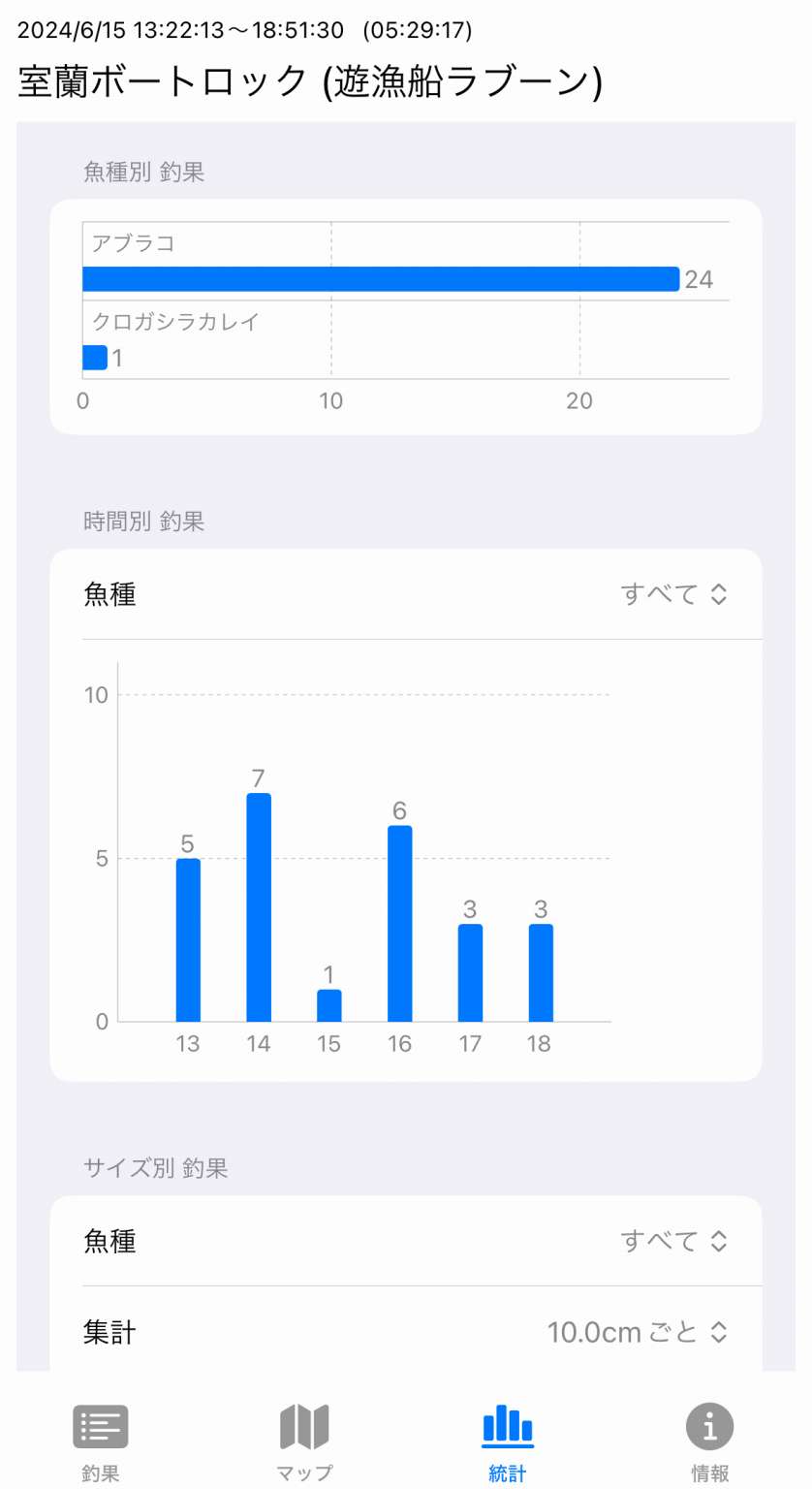Change the 集計 interval from 10.0cm ごと

[x=637, y=1333]
